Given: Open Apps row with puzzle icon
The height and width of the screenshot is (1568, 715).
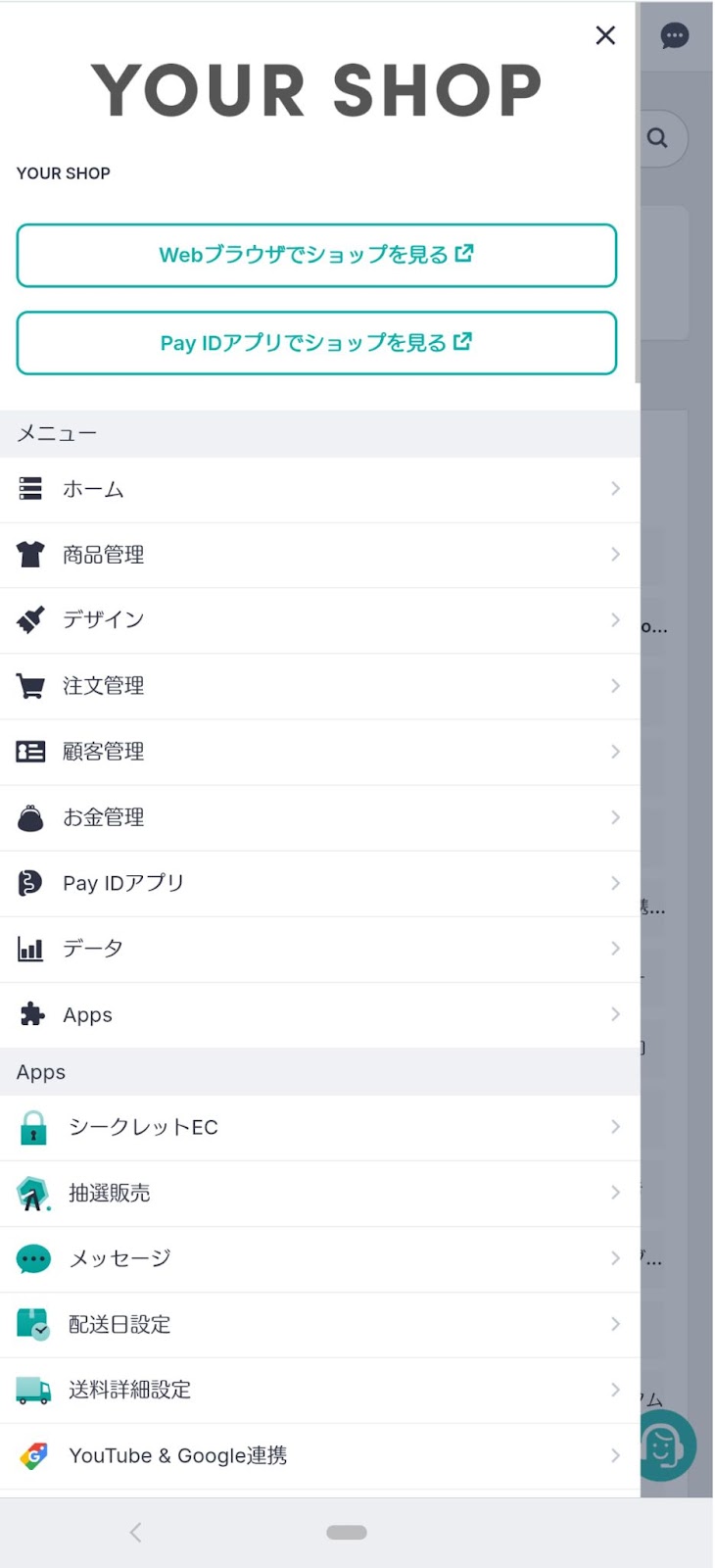Looking at the screenshot, I should 319,1014.
